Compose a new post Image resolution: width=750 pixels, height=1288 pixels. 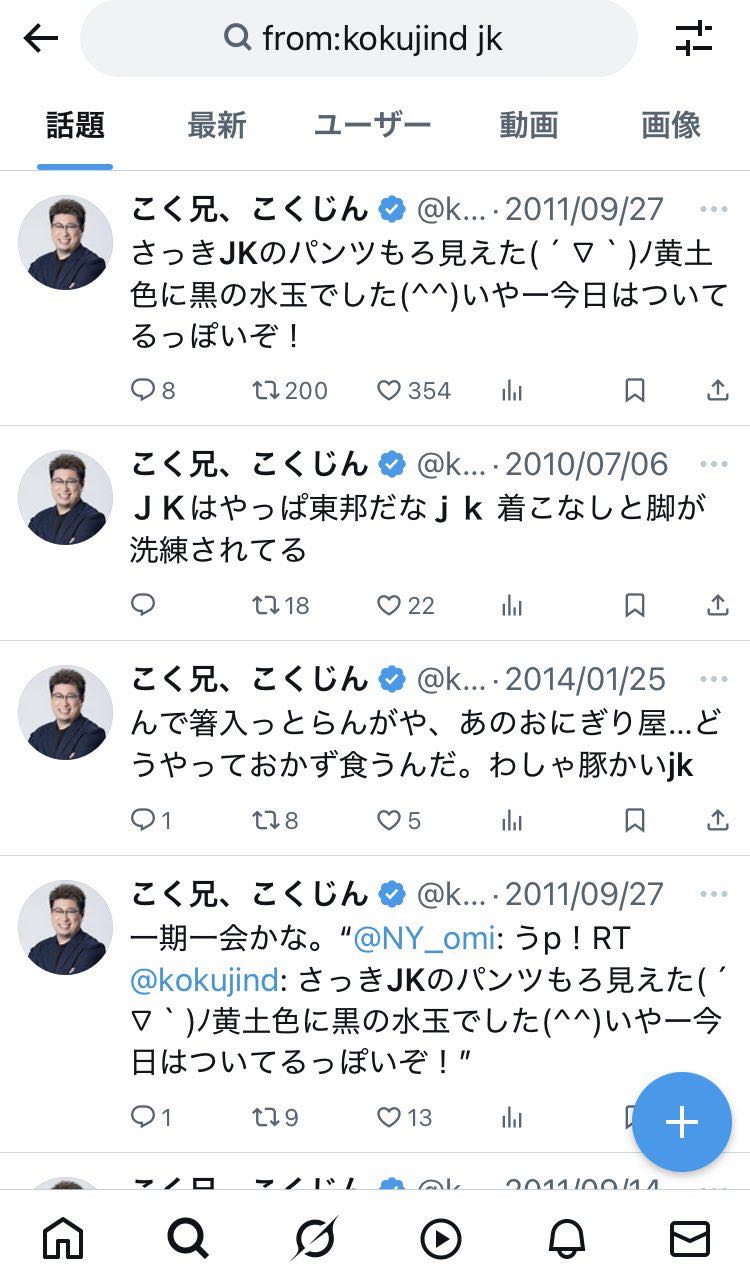[682, 1122]
